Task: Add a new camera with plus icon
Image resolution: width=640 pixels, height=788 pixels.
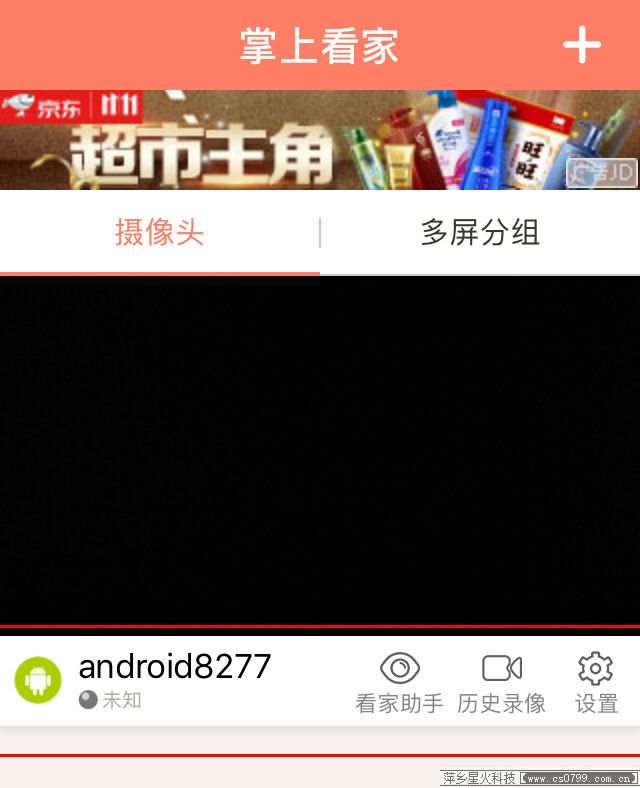Action: coord(581,45)
